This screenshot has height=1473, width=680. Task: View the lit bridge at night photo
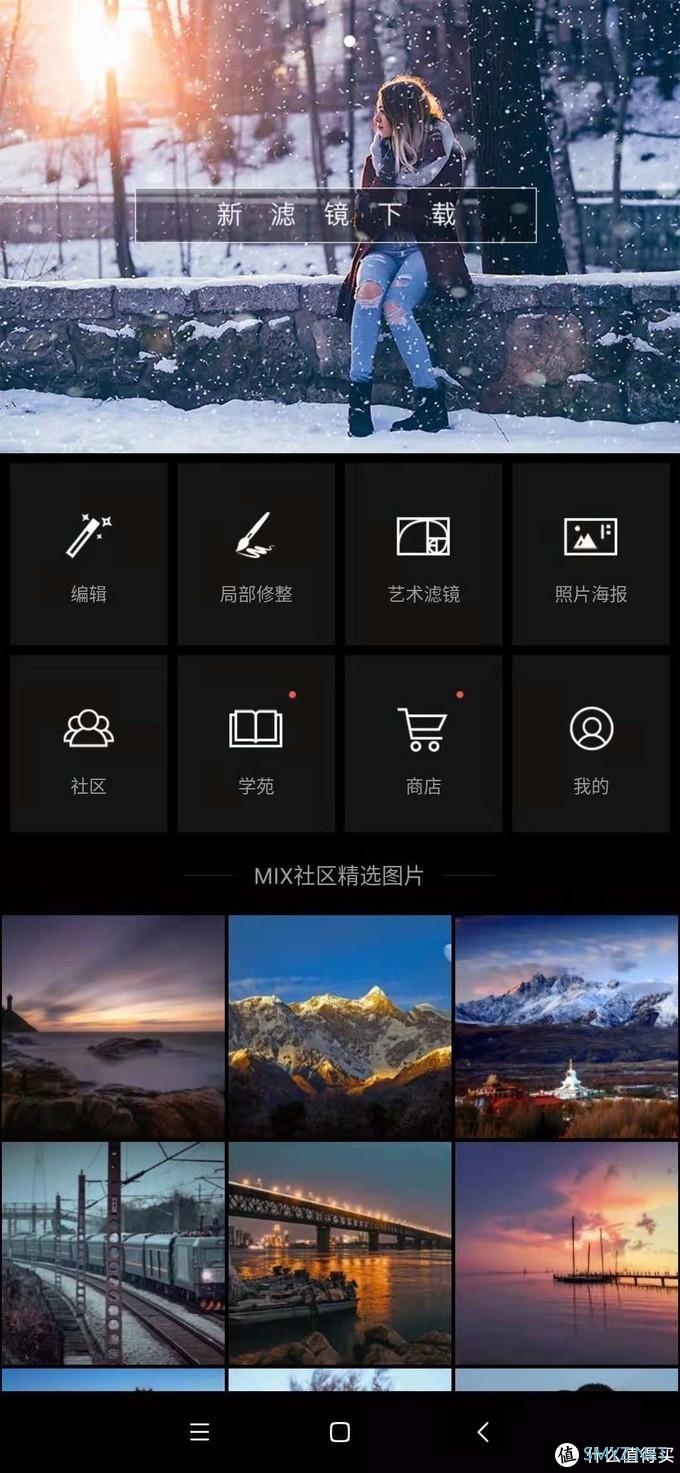340,1254
